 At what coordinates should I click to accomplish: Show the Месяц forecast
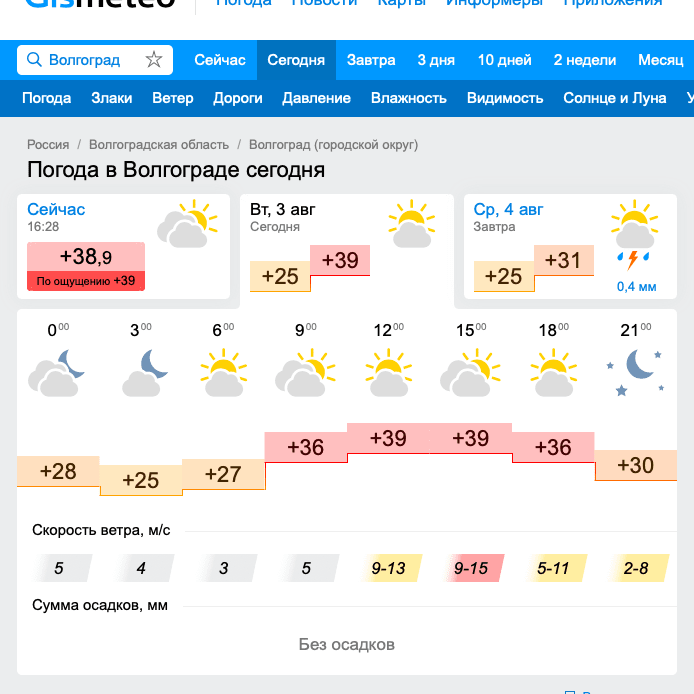pos(661,60)
